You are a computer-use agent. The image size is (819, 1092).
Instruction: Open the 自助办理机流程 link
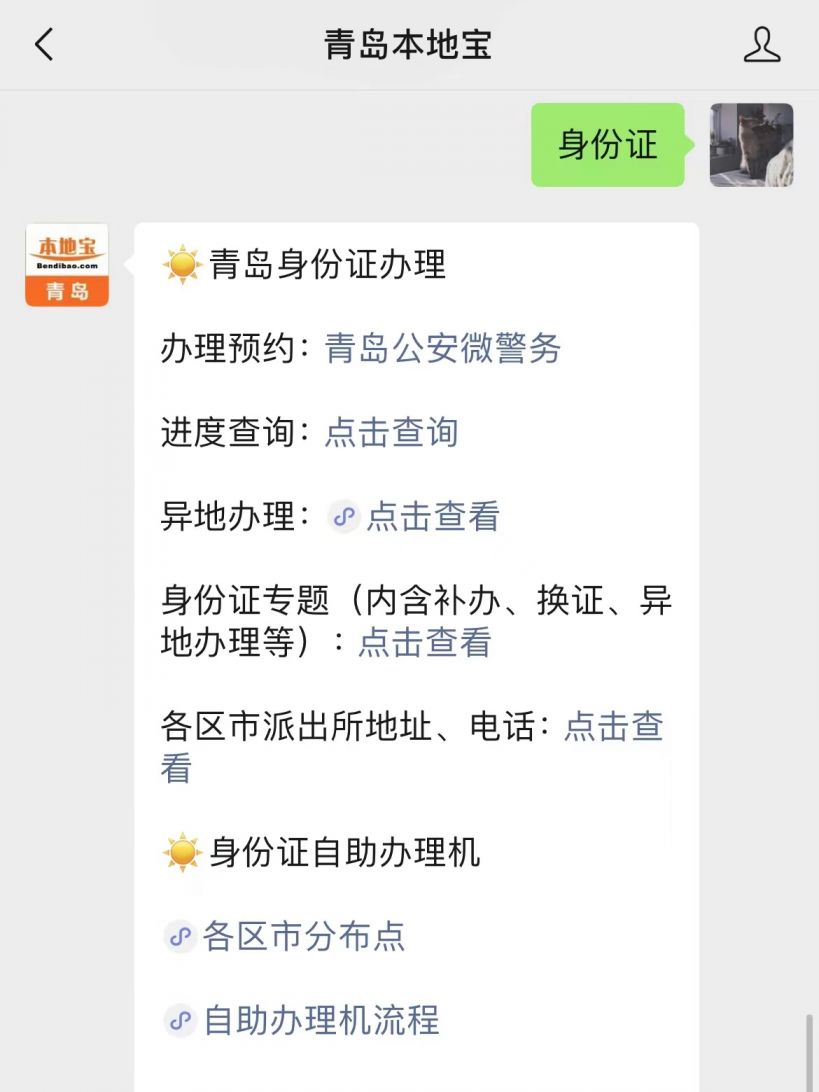tap(320, 1020)
